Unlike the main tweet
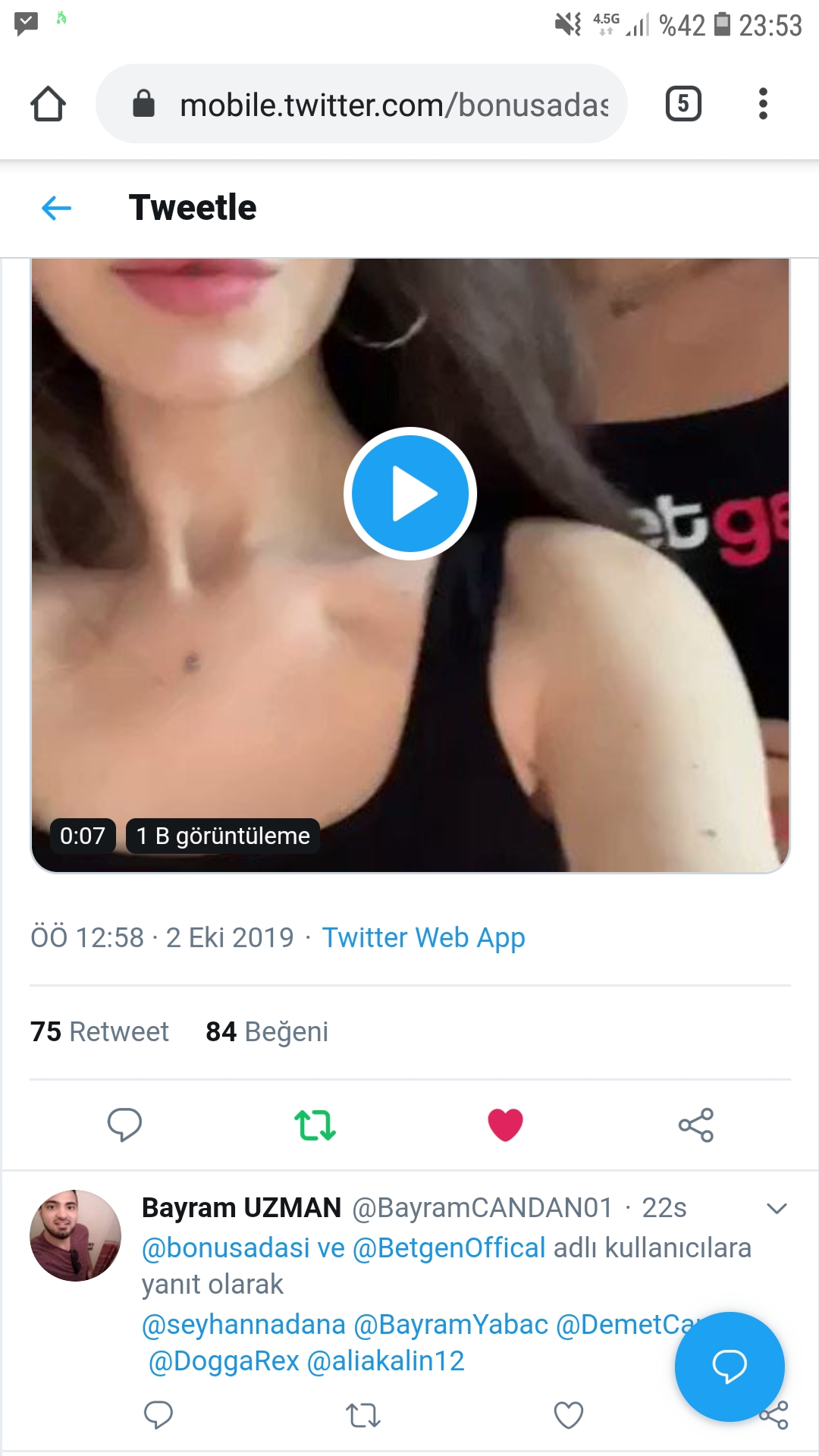The width and height of the screenshot is (819, 1456). point(505,1125)
